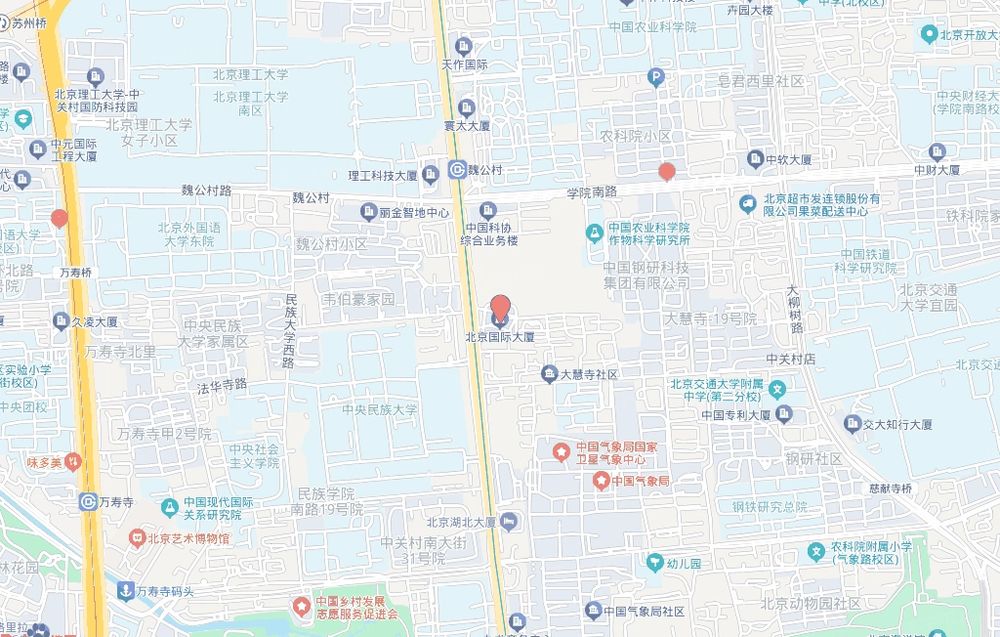Select the 交大知行大厦 marker

pos(852,424)
